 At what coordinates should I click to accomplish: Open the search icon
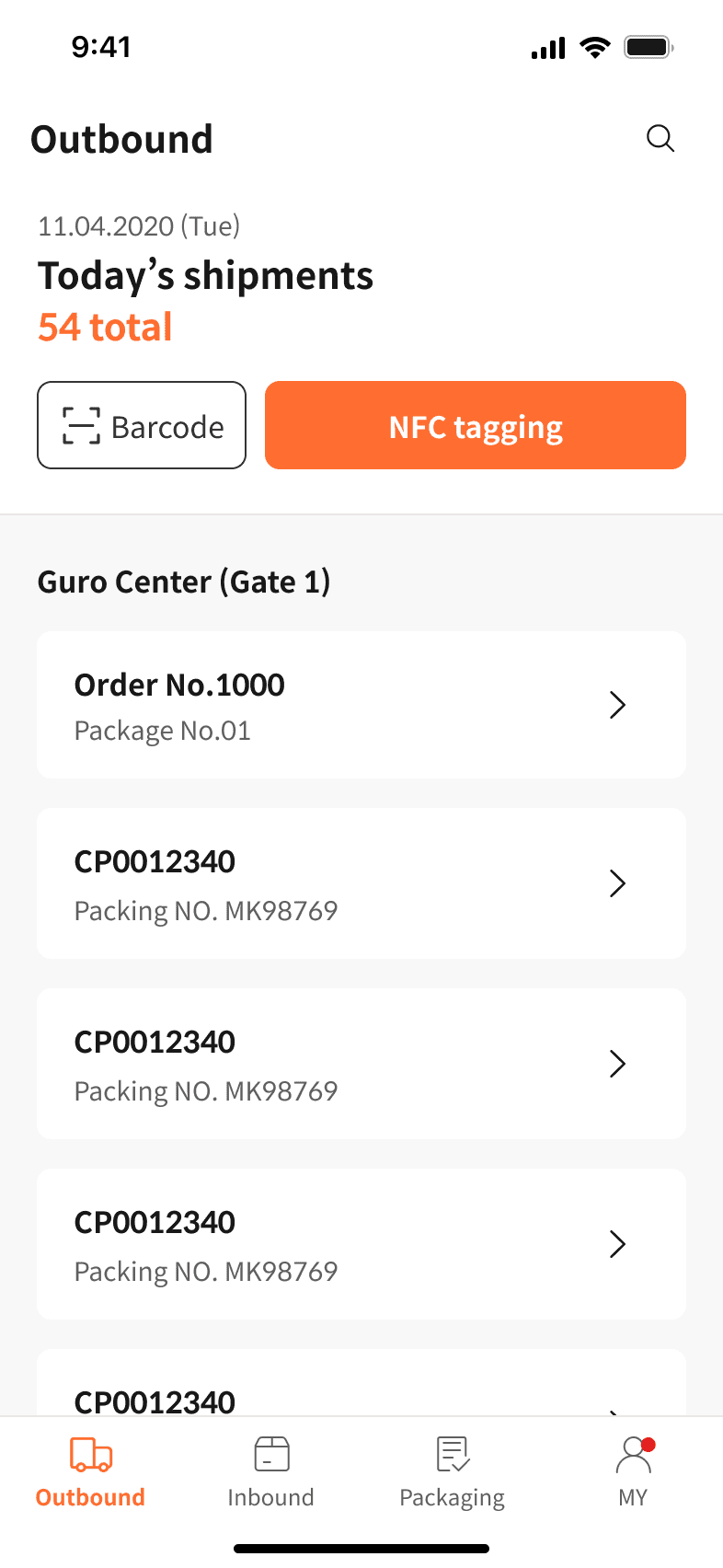(x=660, y=139)
